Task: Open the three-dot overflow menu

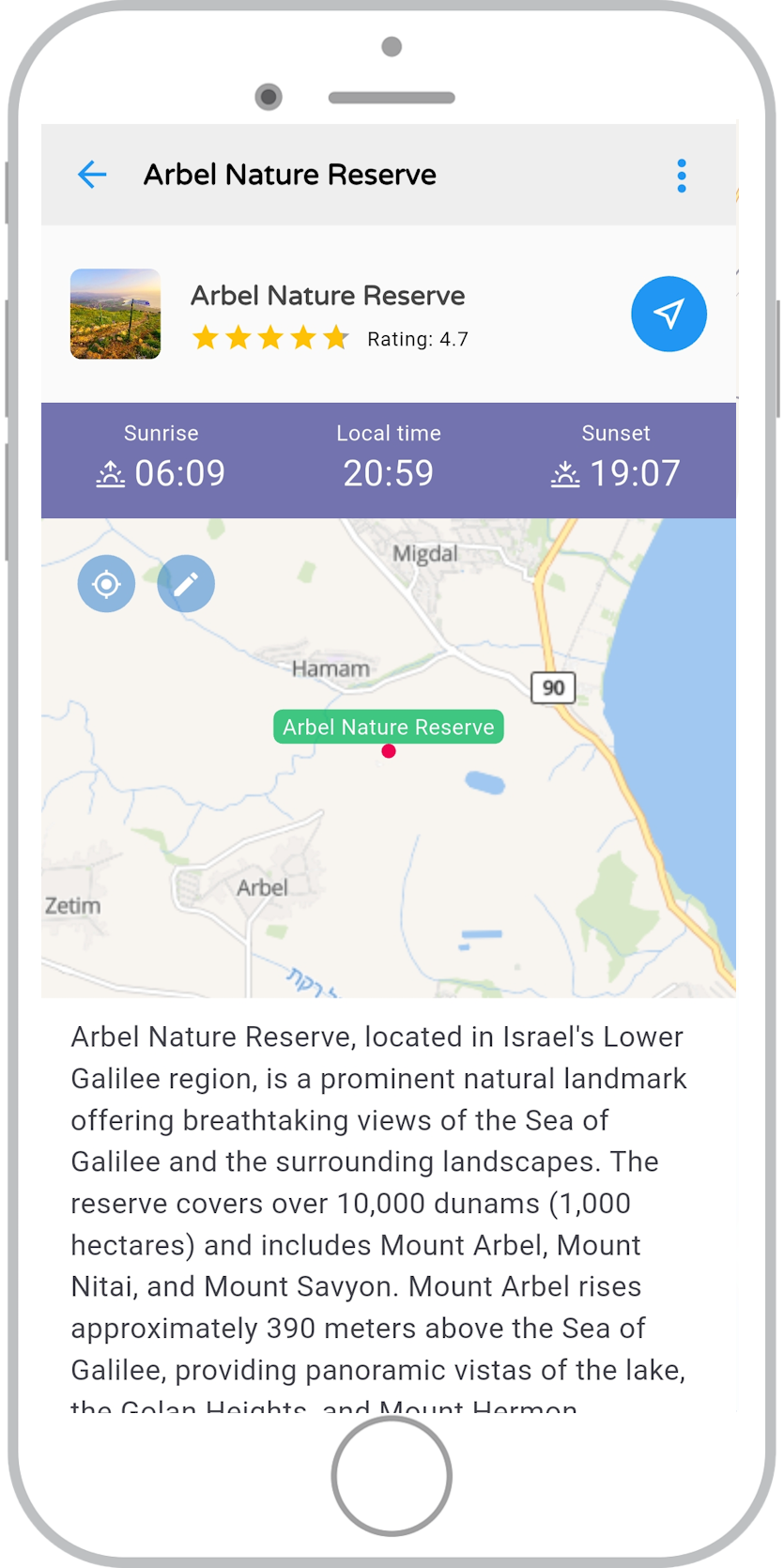Action: coord(682,176)
